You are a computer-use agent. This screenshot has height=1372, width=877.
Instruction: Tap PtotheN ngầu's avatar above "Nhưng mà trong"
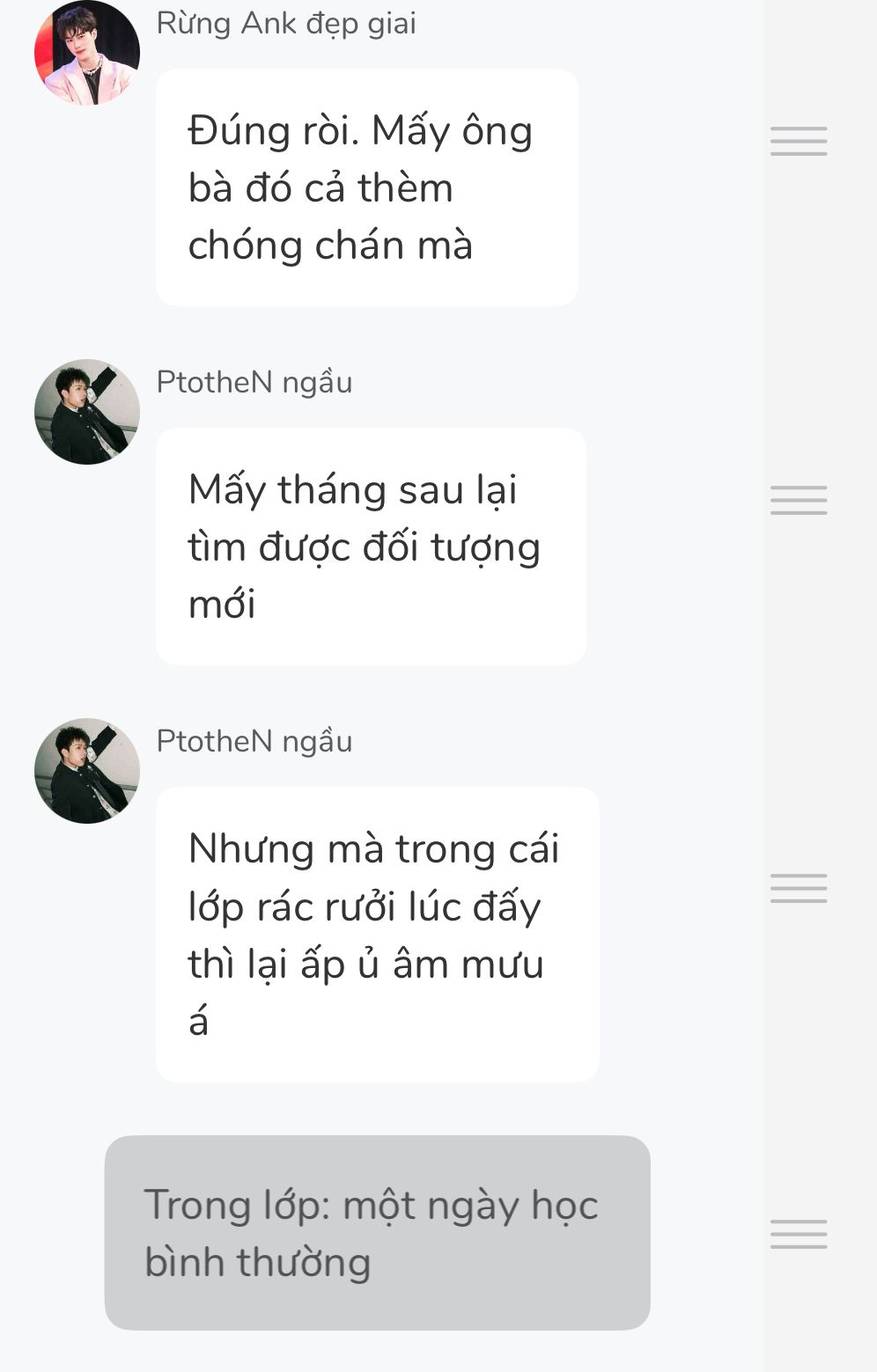pyautogui.click(x=86, y=771)
